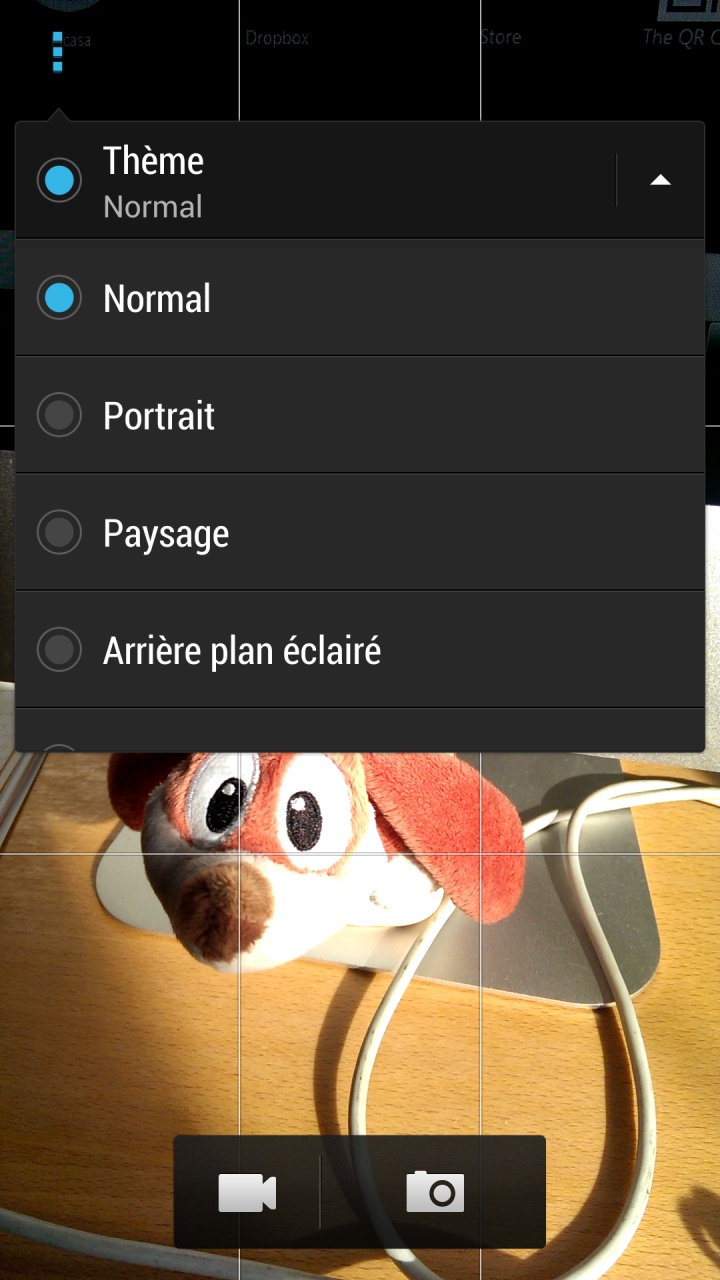The image size is (720, 1280).
Task: Tap the blue three-dot menu icon
Action: click(x=57, y=52)
